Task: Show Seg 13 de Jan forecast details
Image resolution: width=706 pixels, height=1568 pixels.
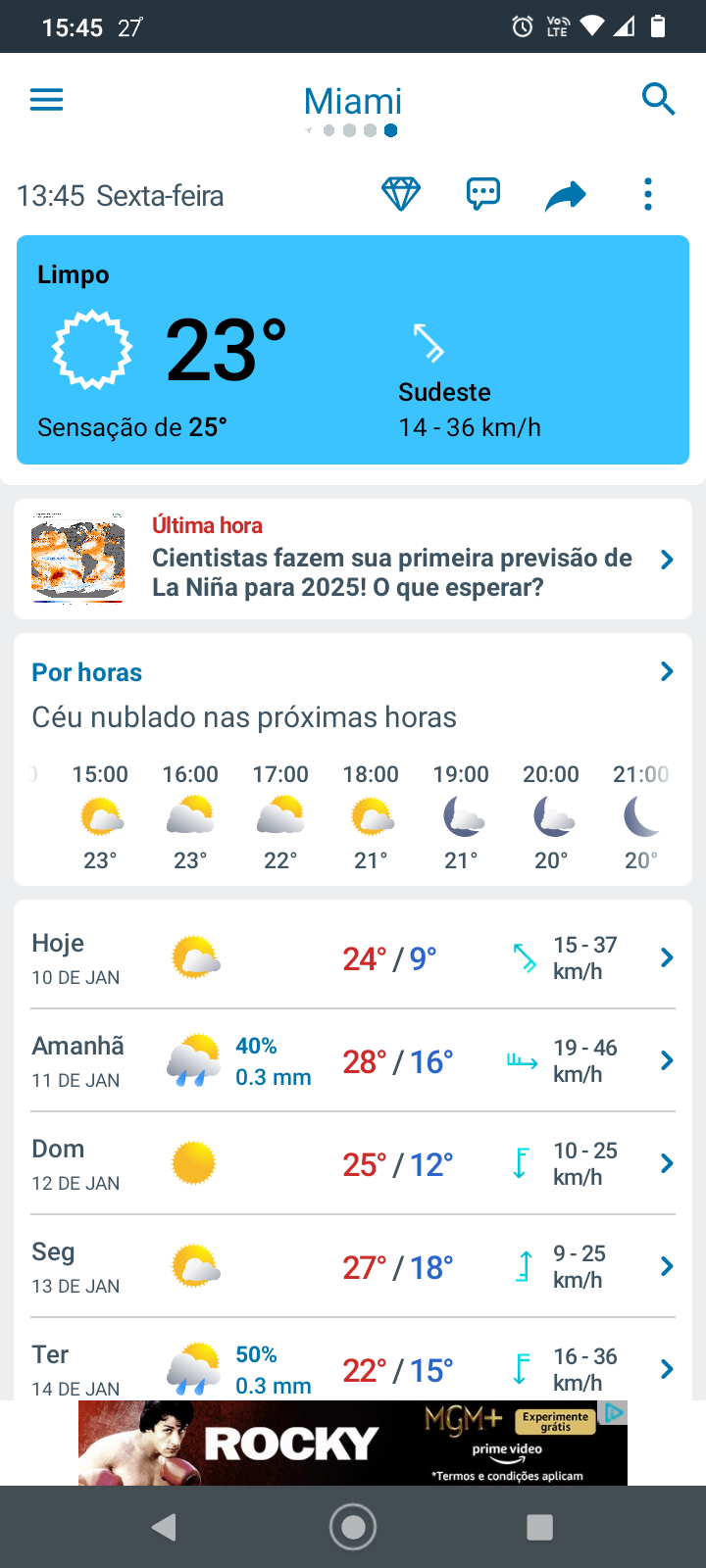Action: pyautogui.click(x=353, y=1266)
